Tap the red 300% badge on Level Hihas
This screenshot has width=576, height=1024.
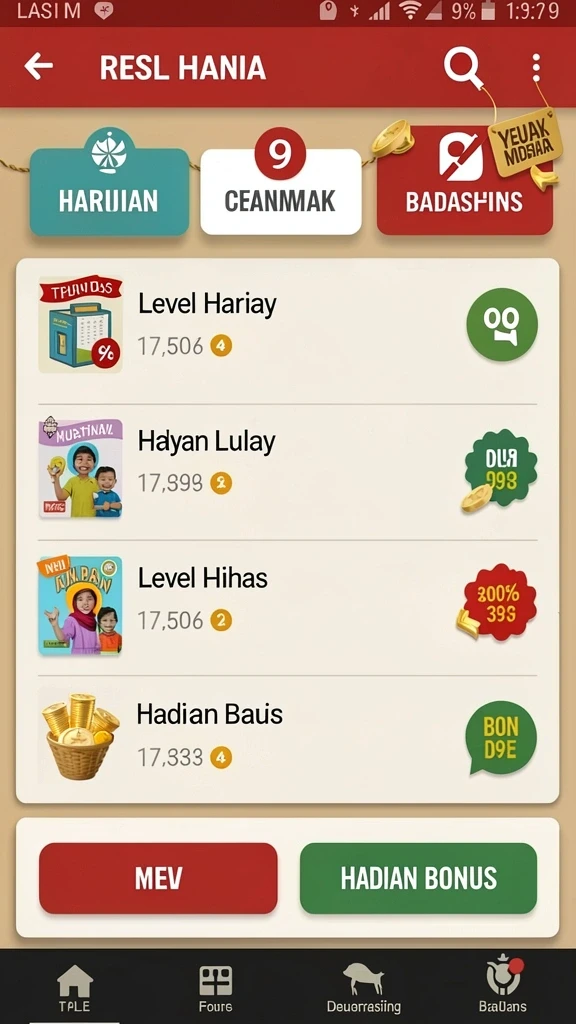(x=499, y=603)
